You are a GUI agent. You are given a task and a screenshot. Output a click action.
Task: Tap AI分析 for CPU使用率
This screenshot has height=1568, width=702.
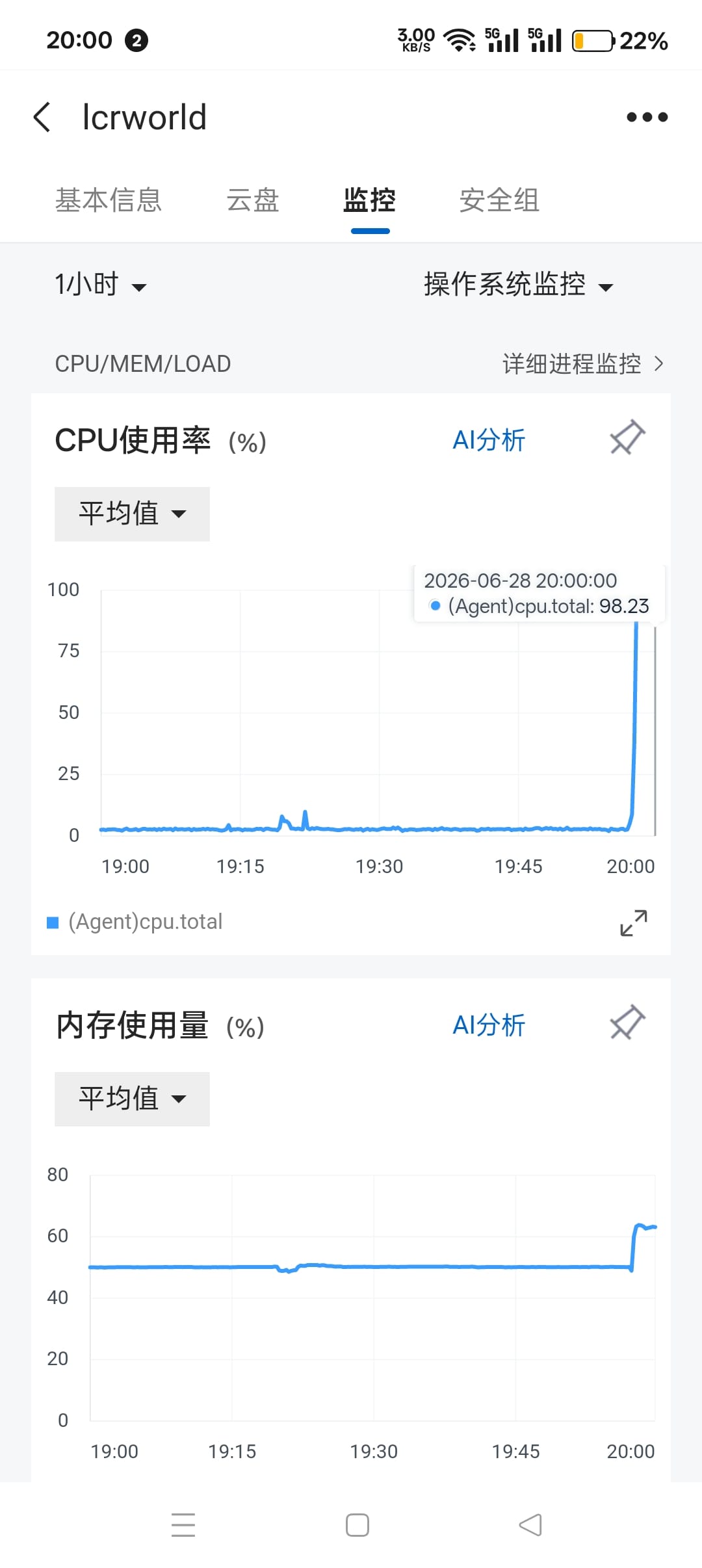[x=489, y=440]
